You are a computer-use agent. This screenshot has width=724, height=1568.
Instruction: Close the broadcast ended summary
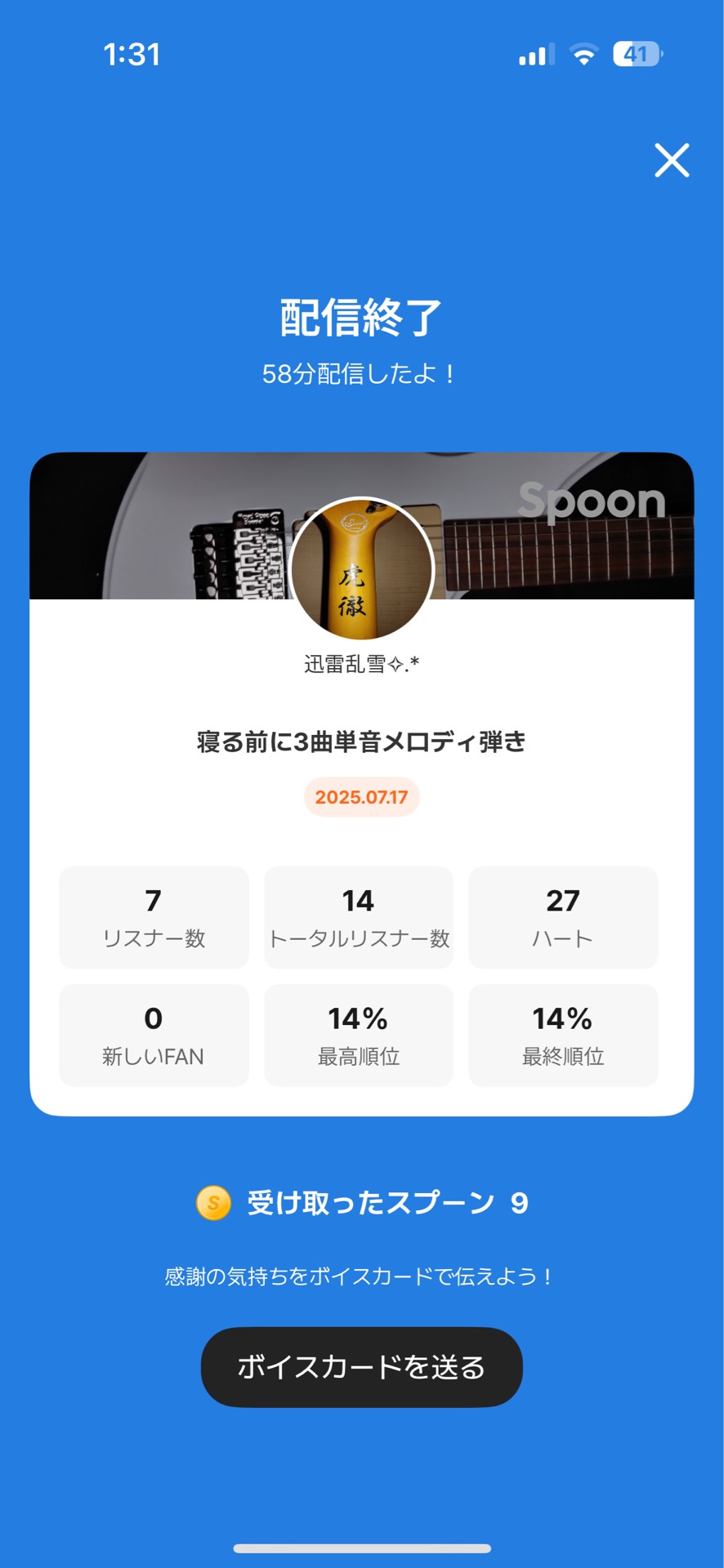(x=672, y=160)
